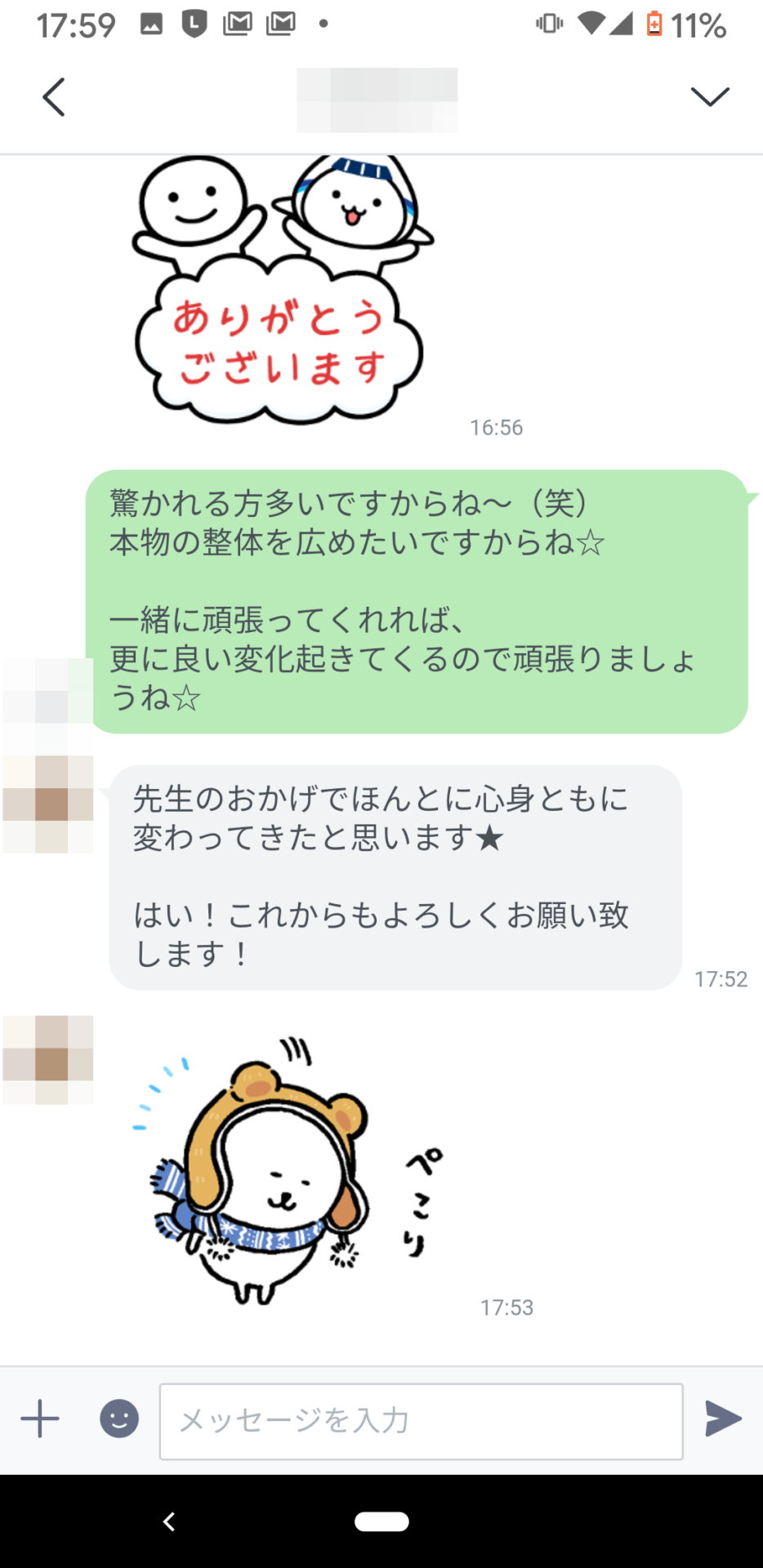This screenshot has width=763, height=1568.
Task: Send the message with the arrow
Action: pos(723,1419)
